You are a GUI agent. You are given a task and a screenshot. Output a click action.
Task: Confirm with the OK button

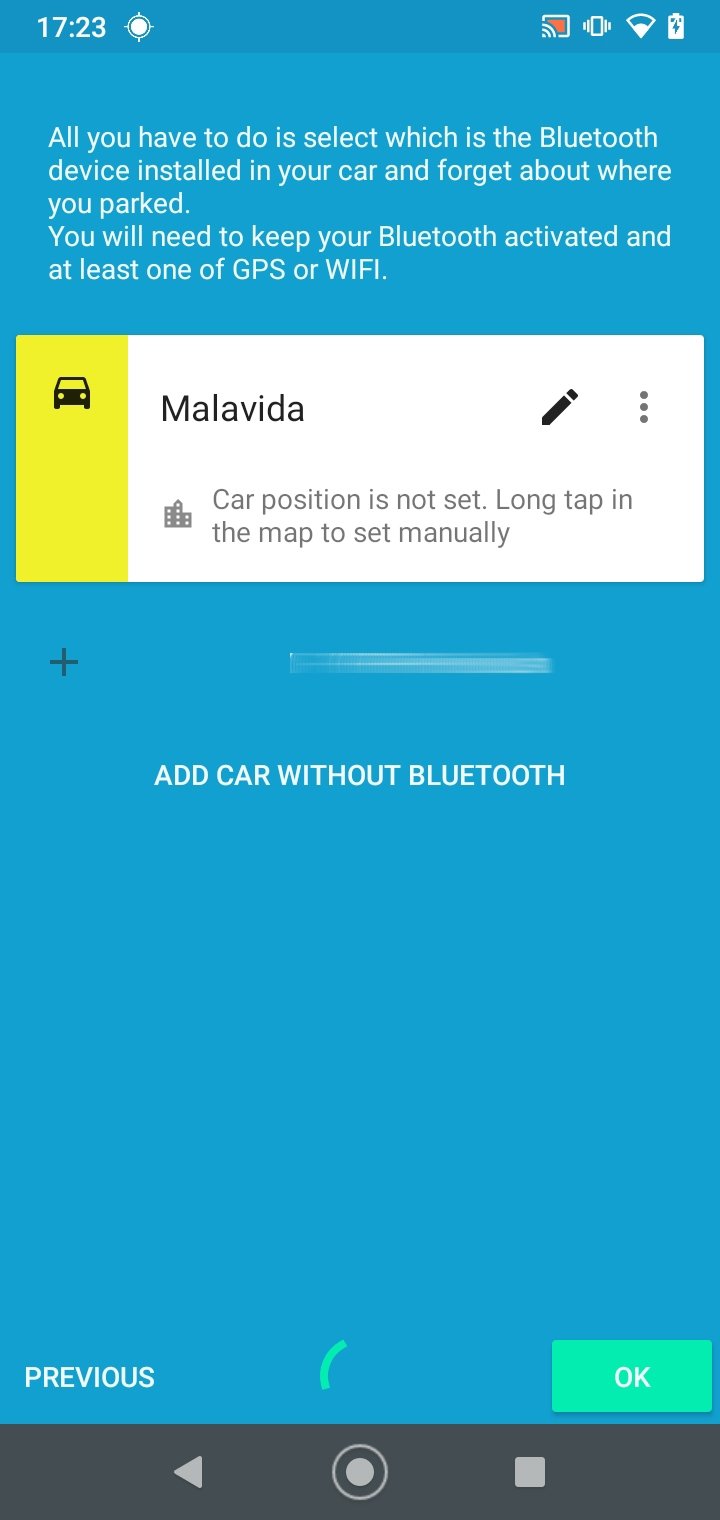632,1377
